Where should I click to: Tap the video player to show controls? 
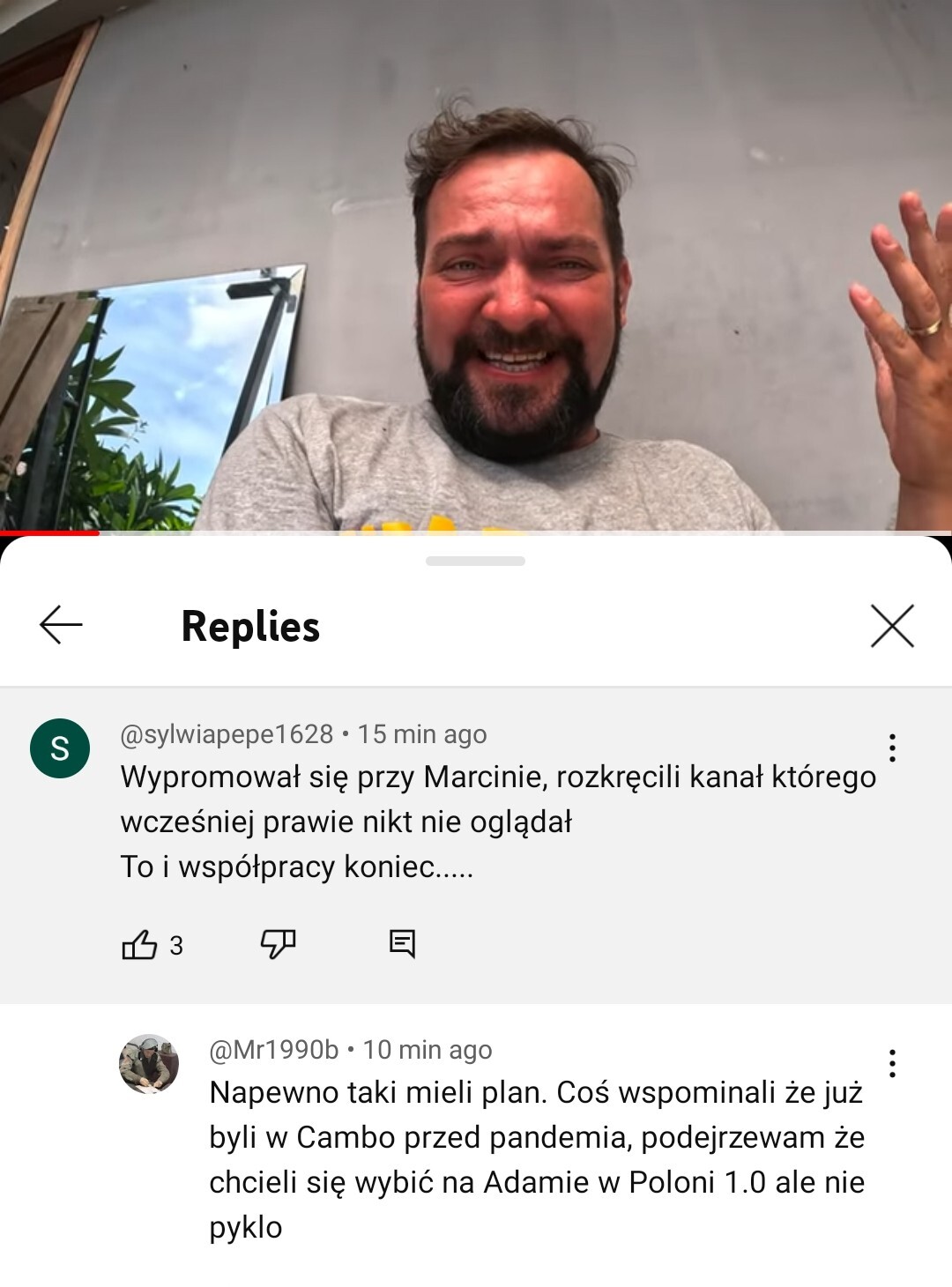[x=476, y=264]
